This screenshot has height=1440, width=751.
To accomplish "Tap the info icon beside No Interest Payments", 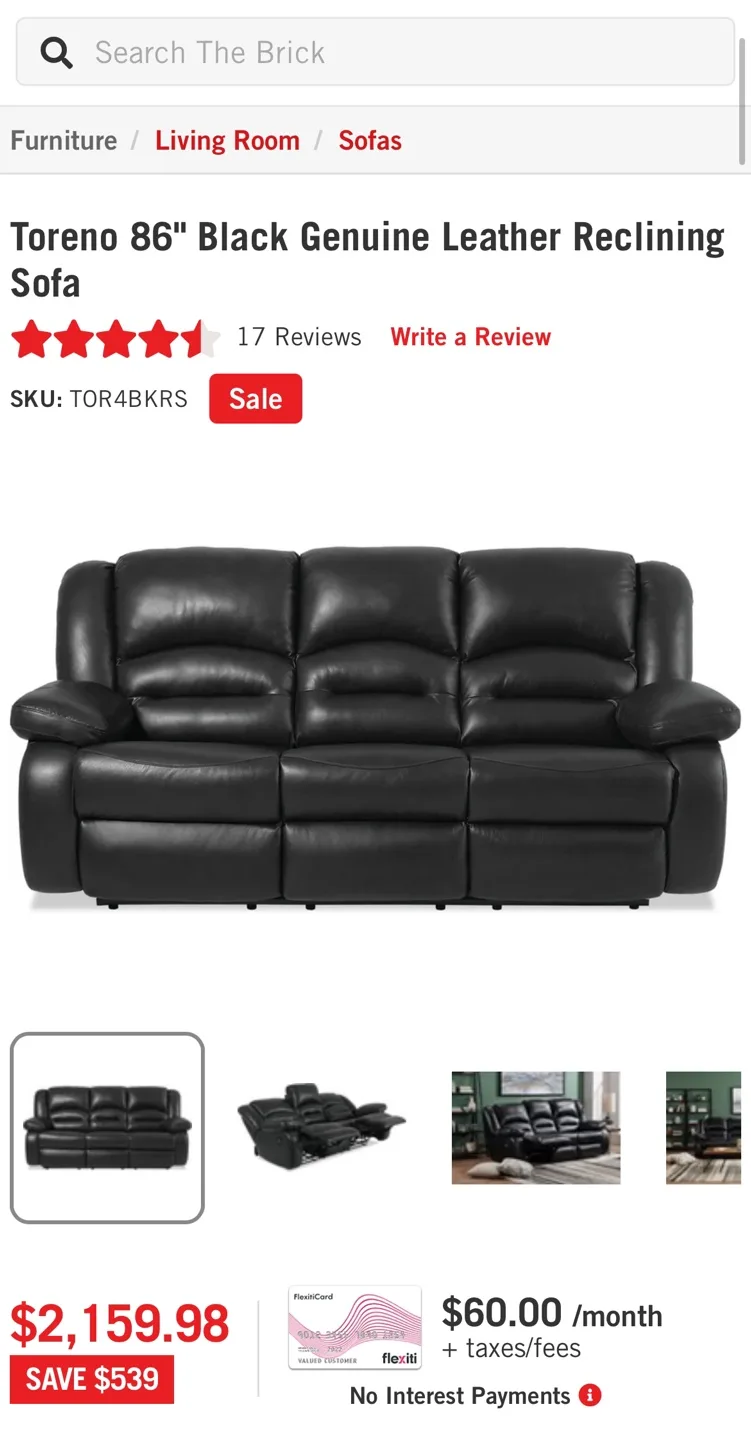I will pos(590,1396).
